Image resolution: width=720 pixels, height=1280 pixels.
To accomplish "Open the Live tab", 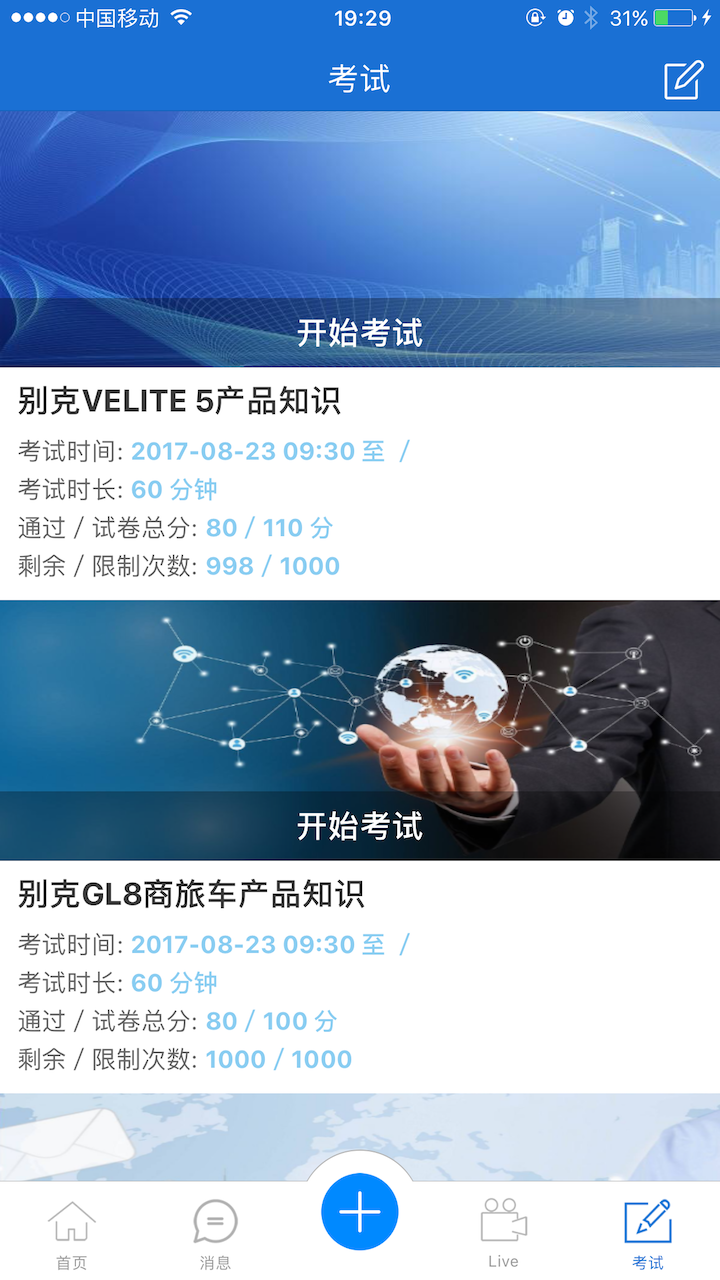I will coord(503,1232).
